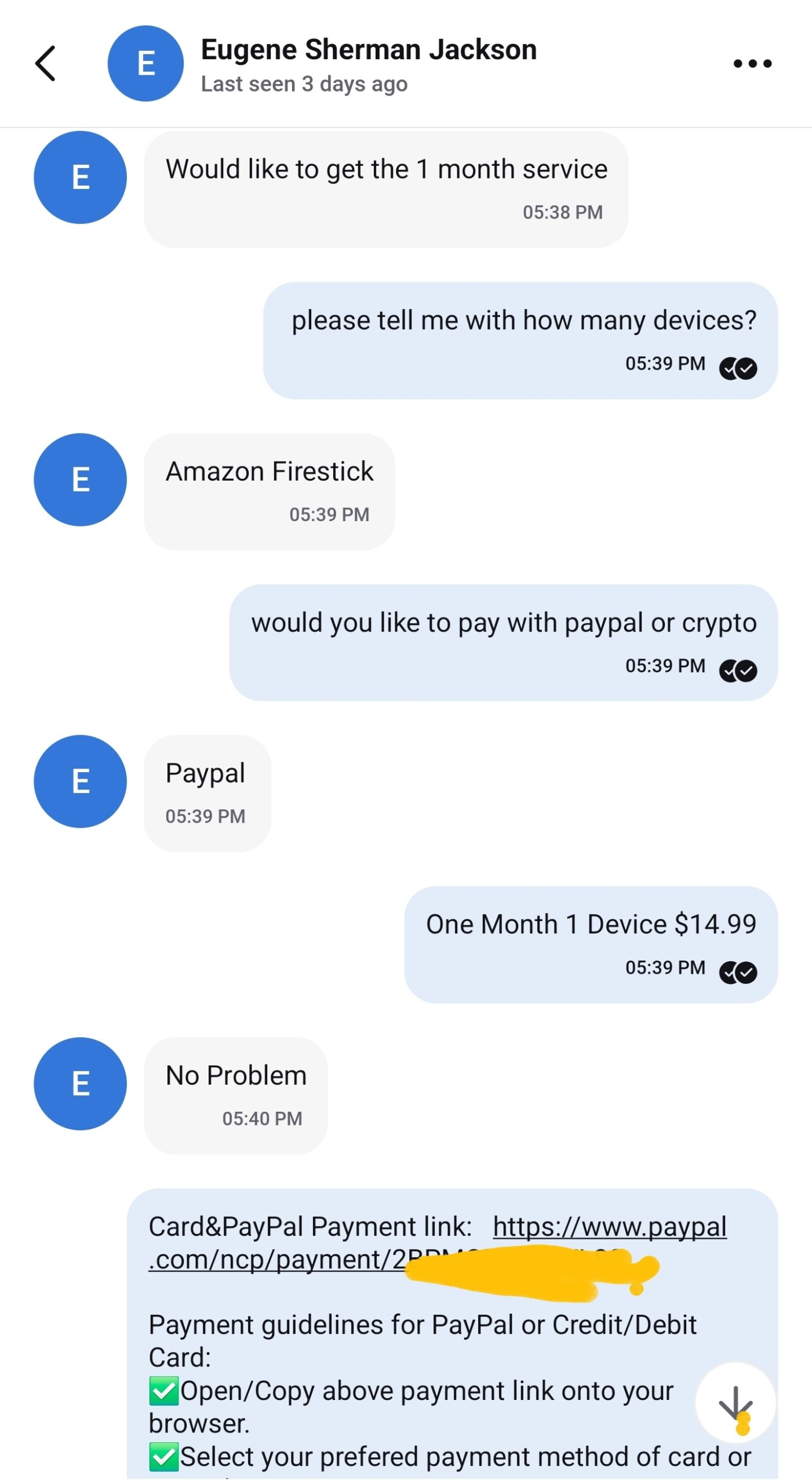Go back from the chat
This screenshot has height=1484, width=812.
point(45,63)
